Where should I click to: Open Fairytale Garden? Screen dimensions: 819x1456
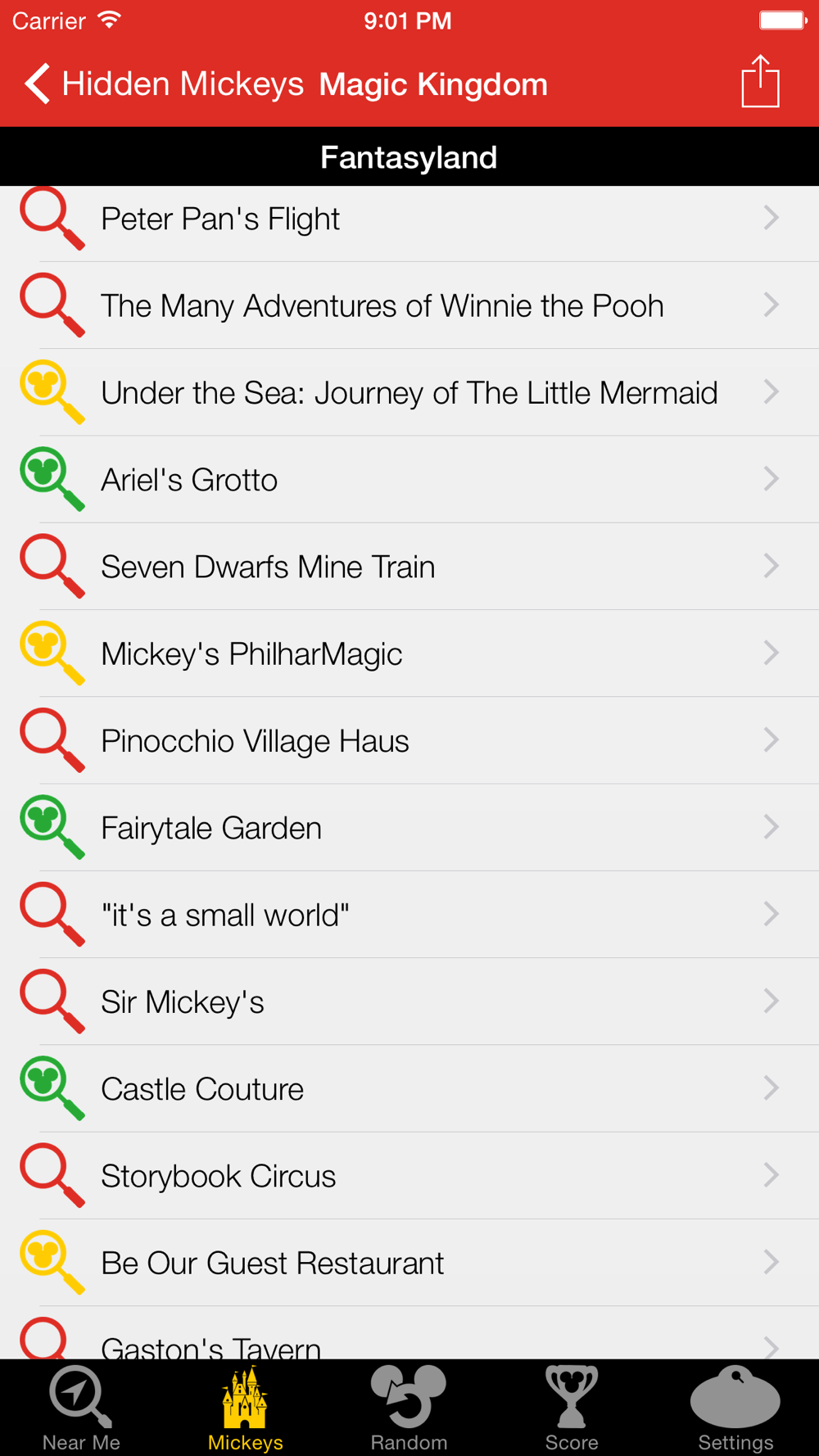[x=409, y=827]
